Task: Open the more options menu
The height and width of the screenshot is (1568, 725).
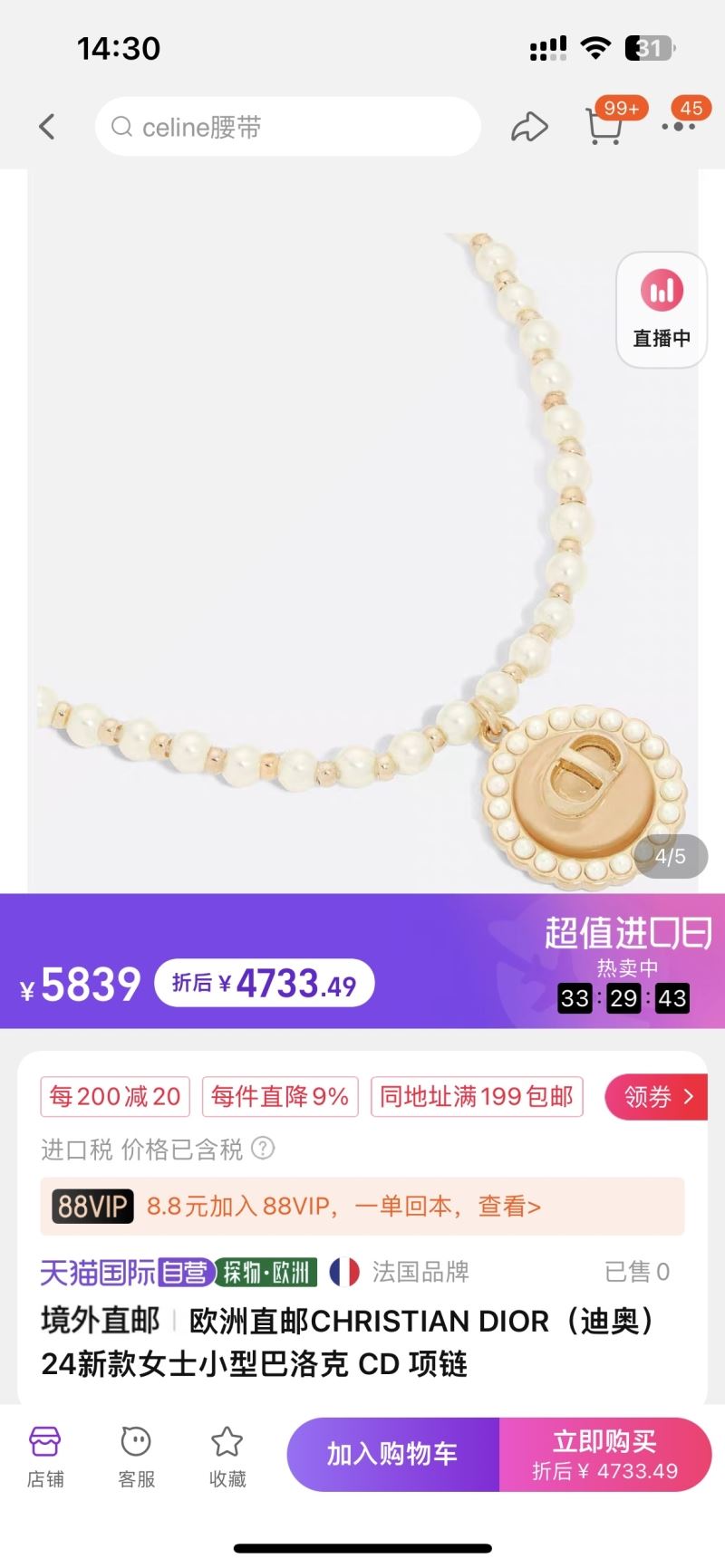Action: [679, 126]
